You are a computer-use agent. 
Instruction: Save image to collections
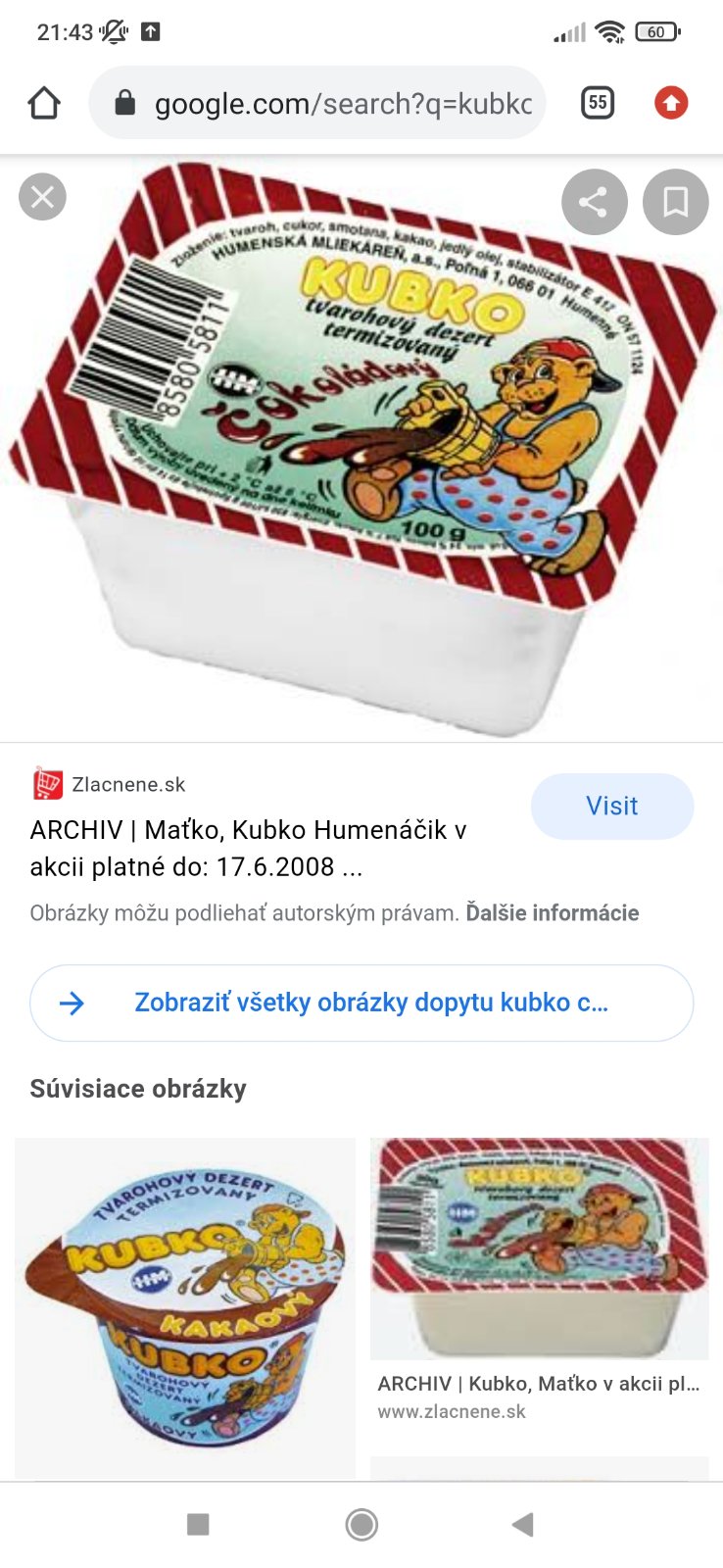click(675, 202)
